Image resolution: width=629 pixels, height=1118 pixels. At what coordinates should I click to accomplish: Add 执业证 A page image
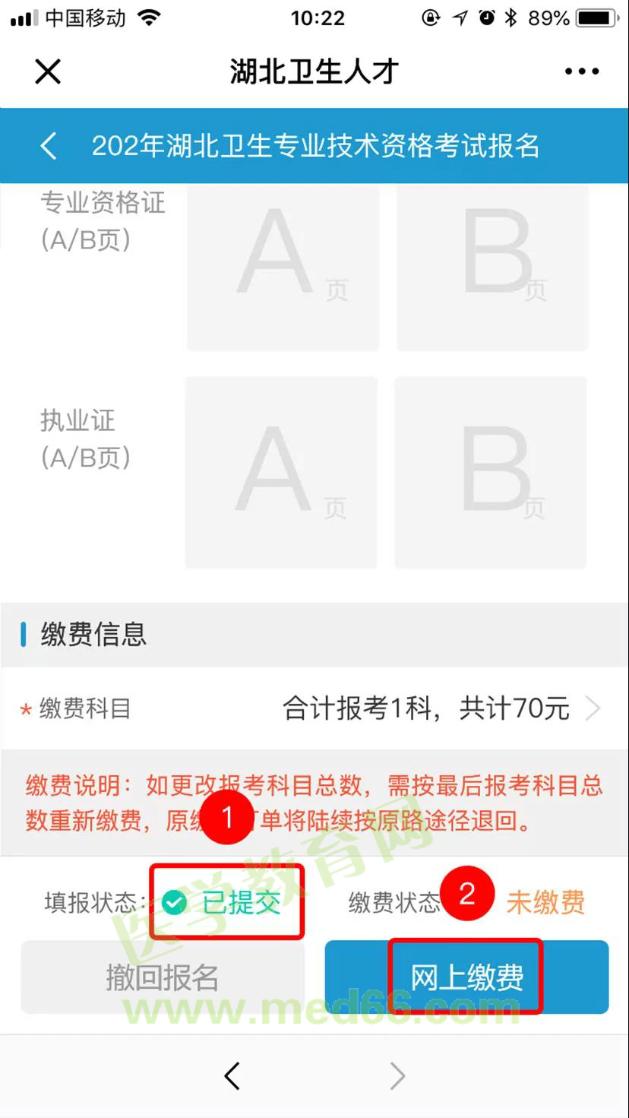(x=281, y=472)
